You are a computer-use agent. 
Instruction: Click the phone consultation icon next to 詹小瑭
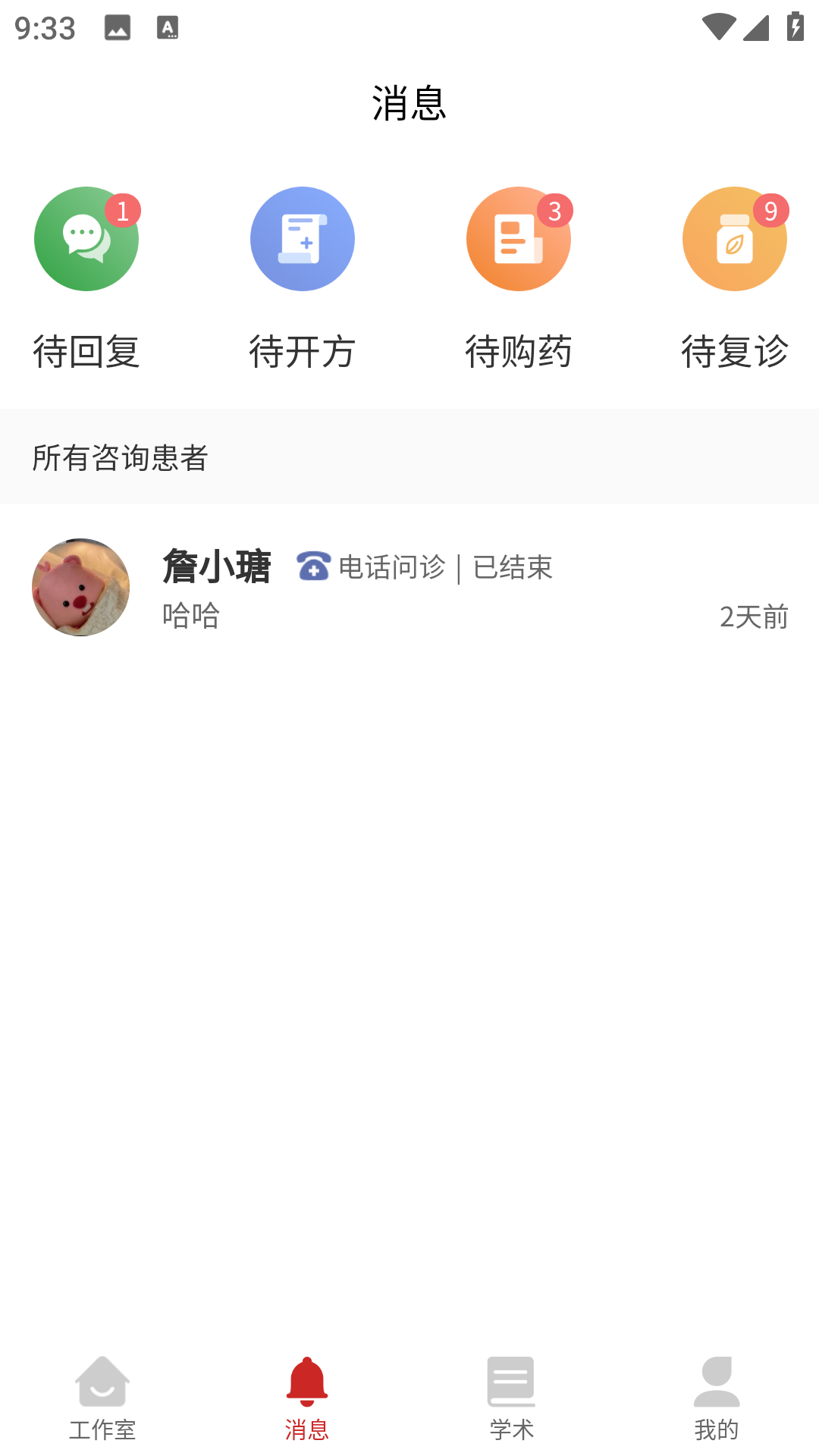(x=314, y=567)
